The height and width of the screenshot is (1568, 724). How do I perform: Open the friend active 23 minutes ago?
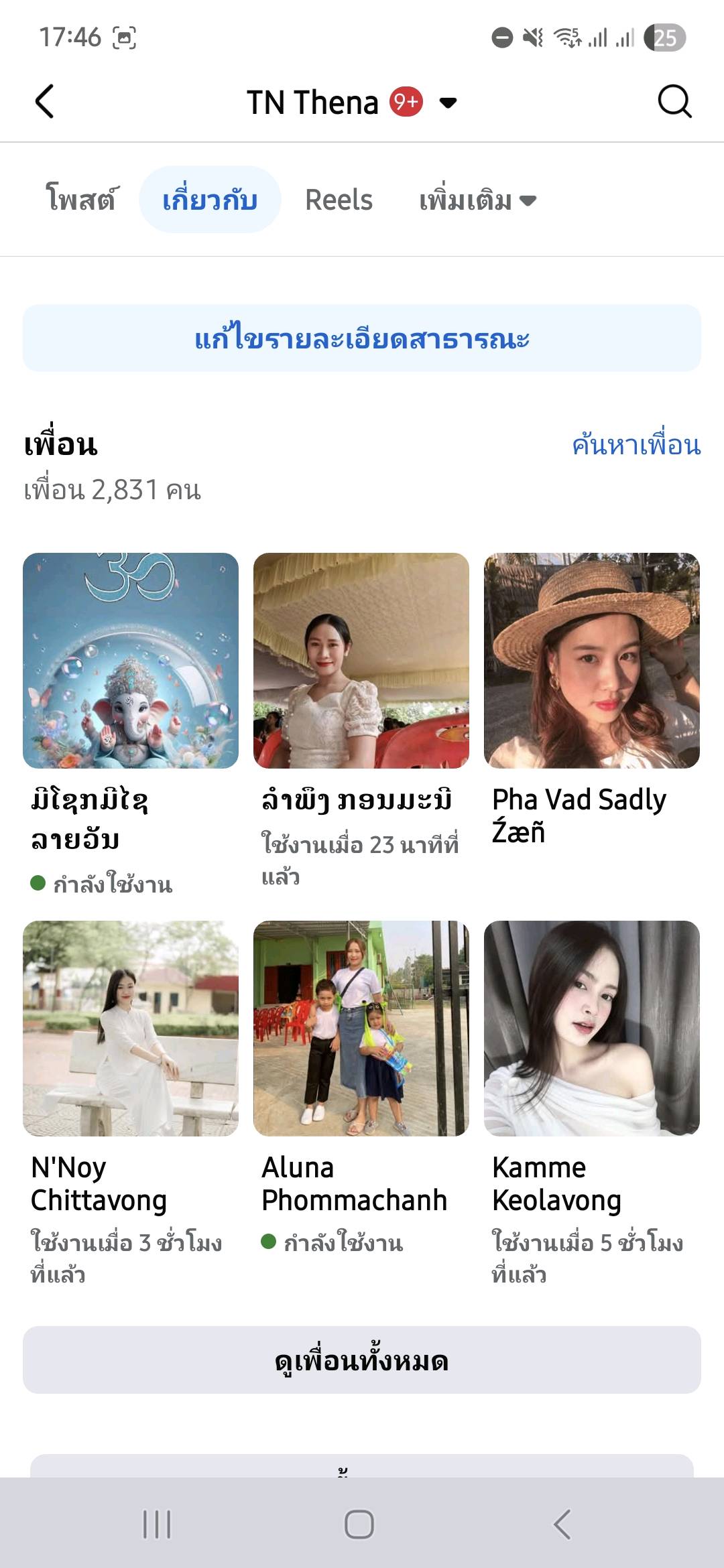361,660
